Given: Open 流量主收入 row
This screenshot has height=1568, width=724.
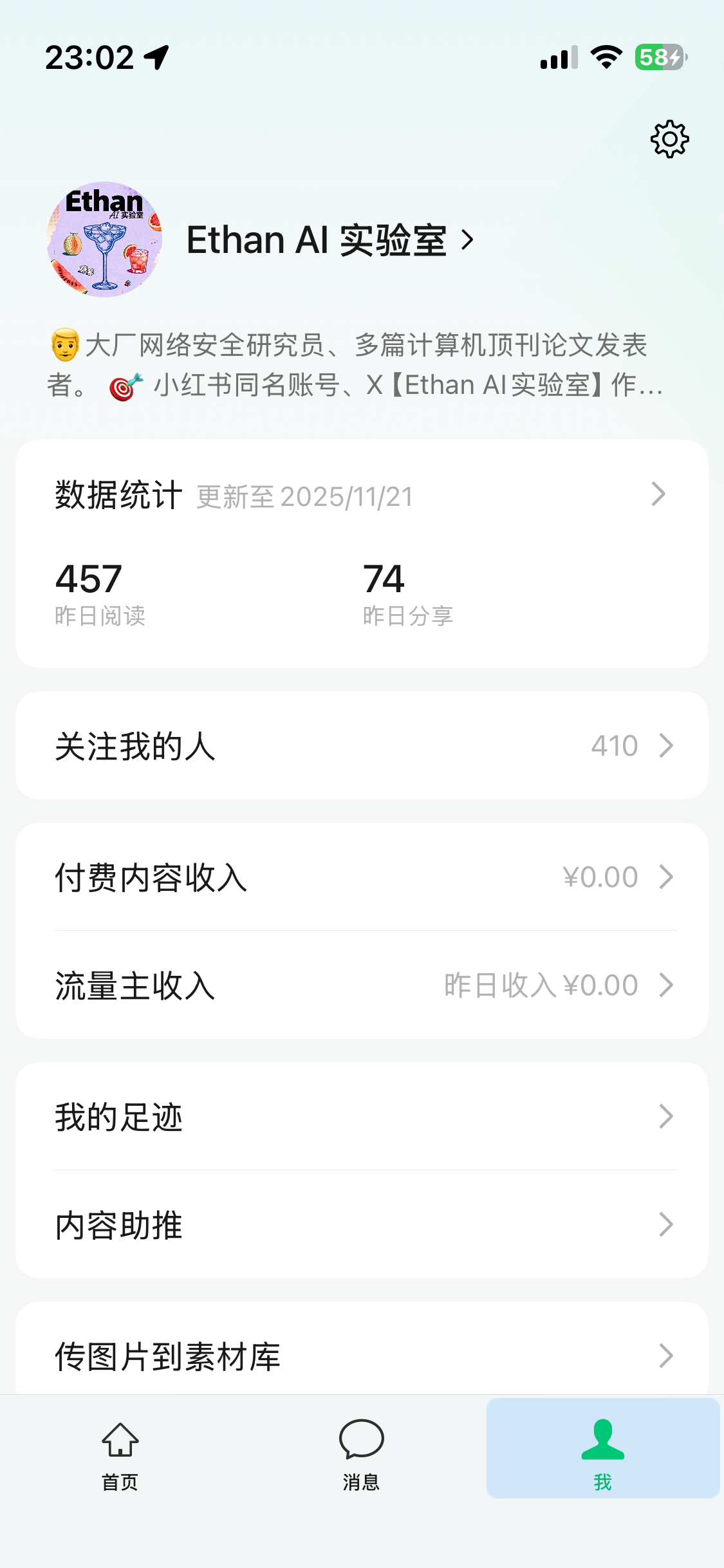Looking at the screenshot, I should [362, 985].
